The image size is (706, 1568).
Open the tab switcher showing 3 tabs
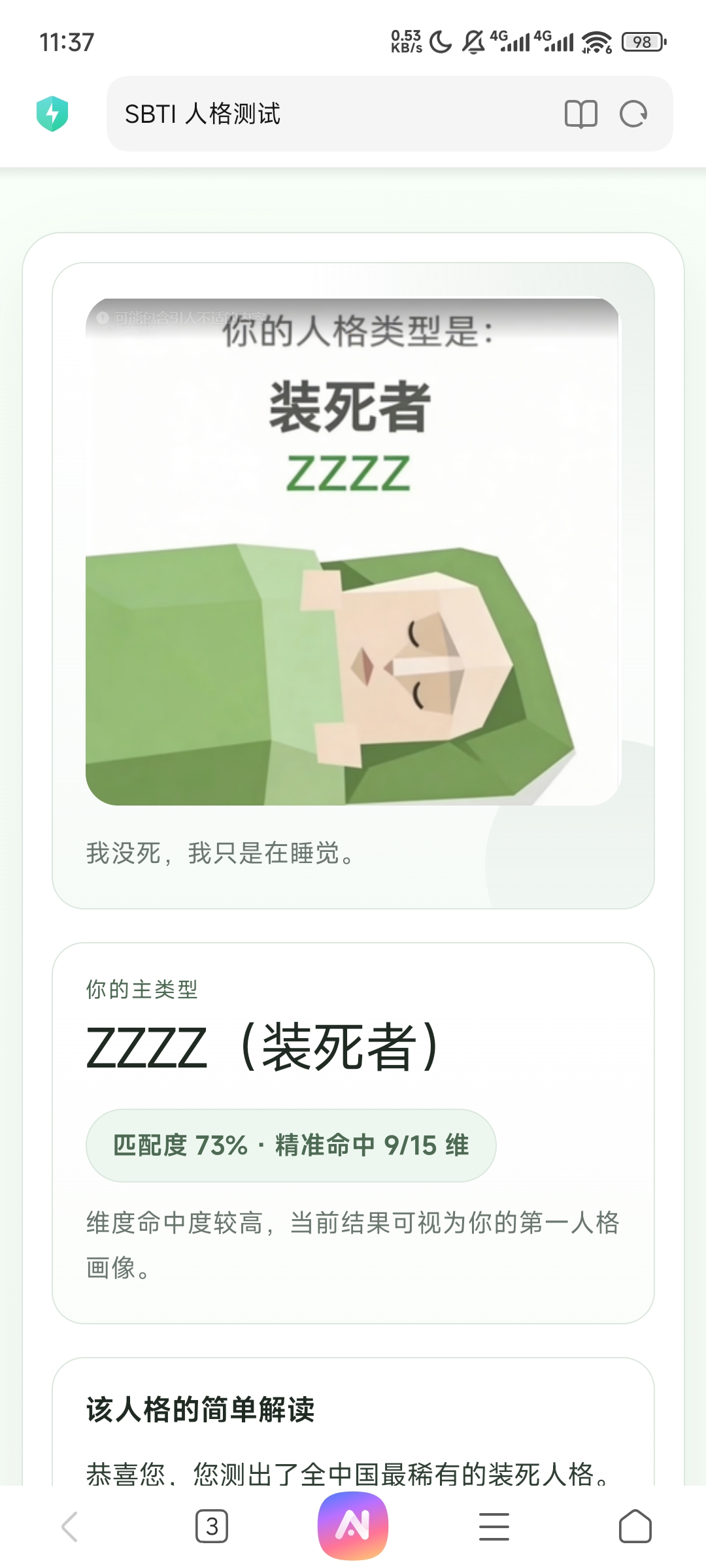pos(212,1527)
